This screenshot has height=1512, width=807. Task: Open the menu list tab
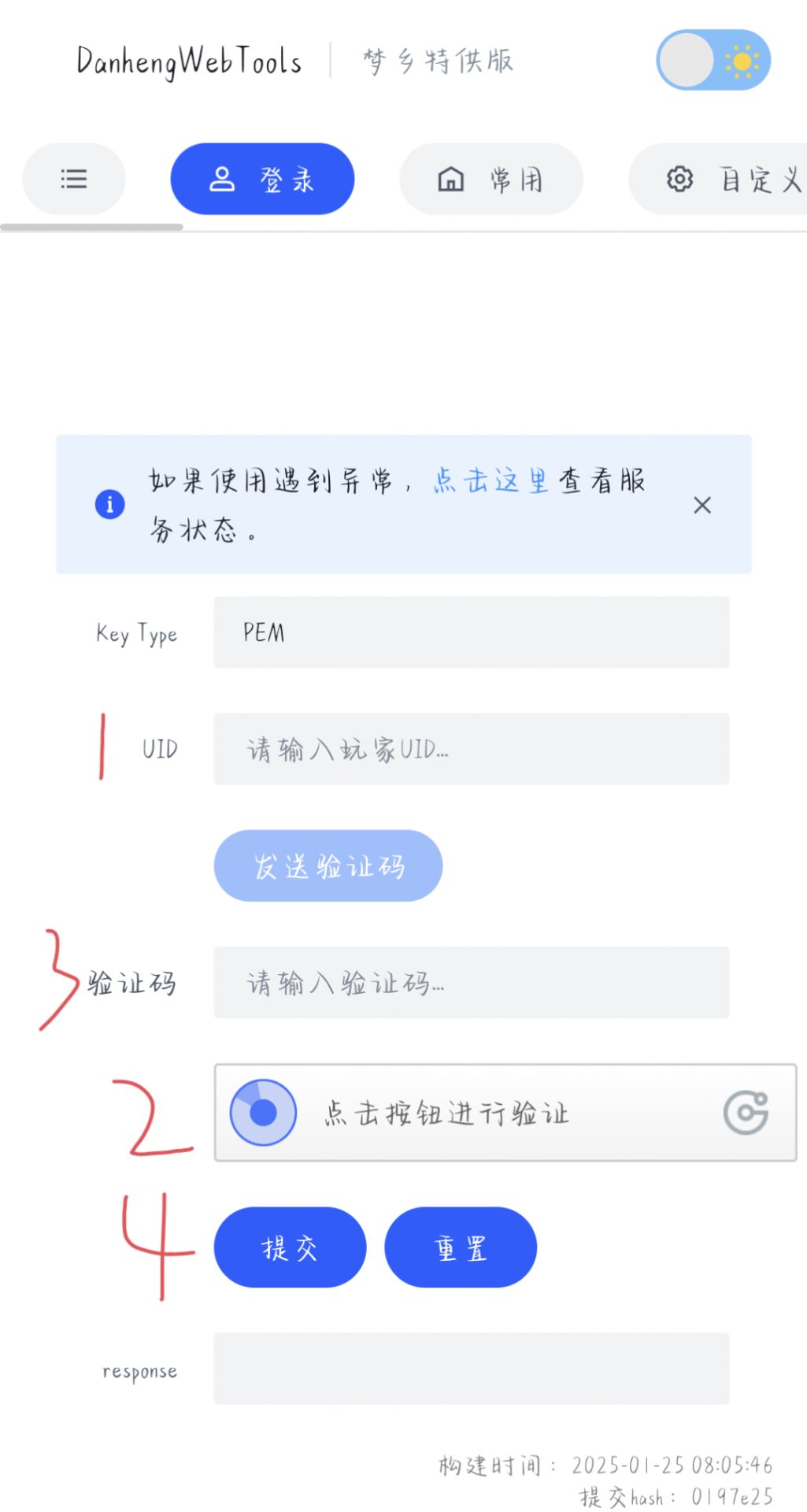(x=74, y=179)
